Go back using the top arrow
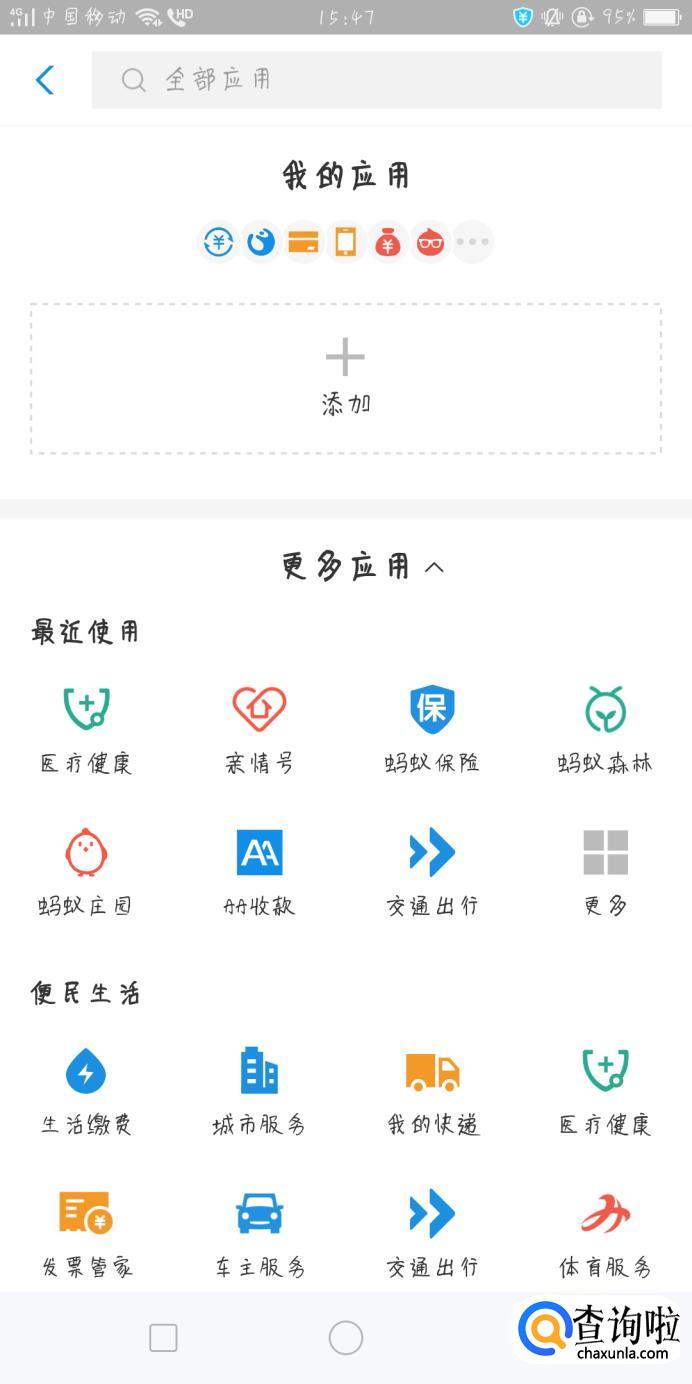692x1384 pixels. [45, 80]
